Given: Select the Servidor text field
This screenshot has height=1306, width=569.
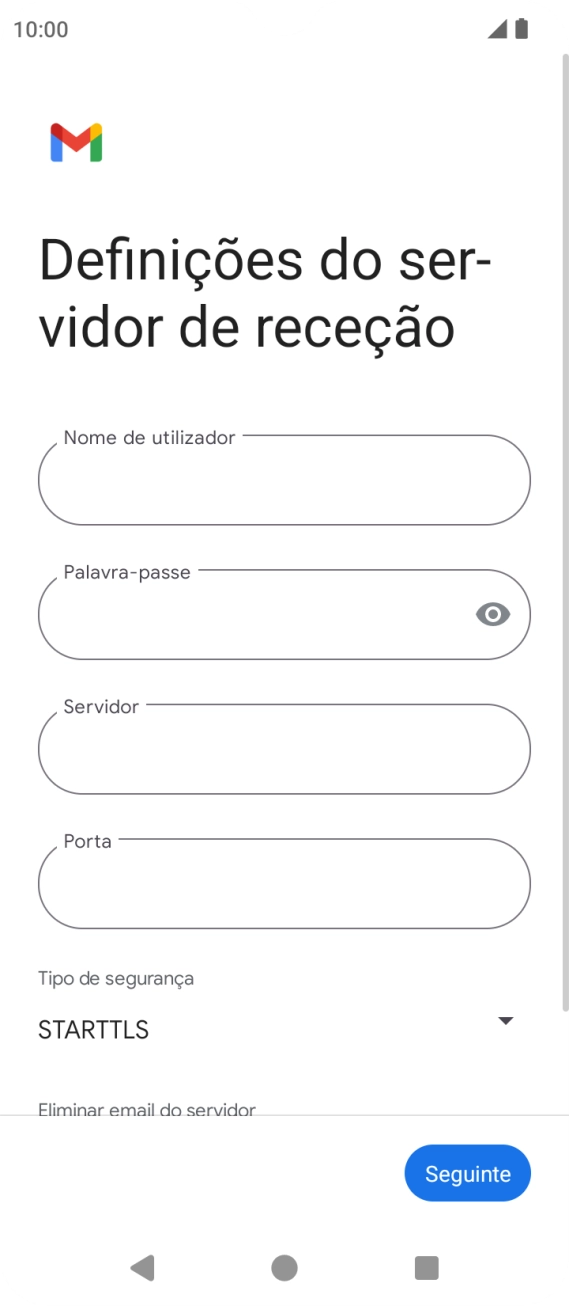Looking at the screenshot, I should [284, 749].
